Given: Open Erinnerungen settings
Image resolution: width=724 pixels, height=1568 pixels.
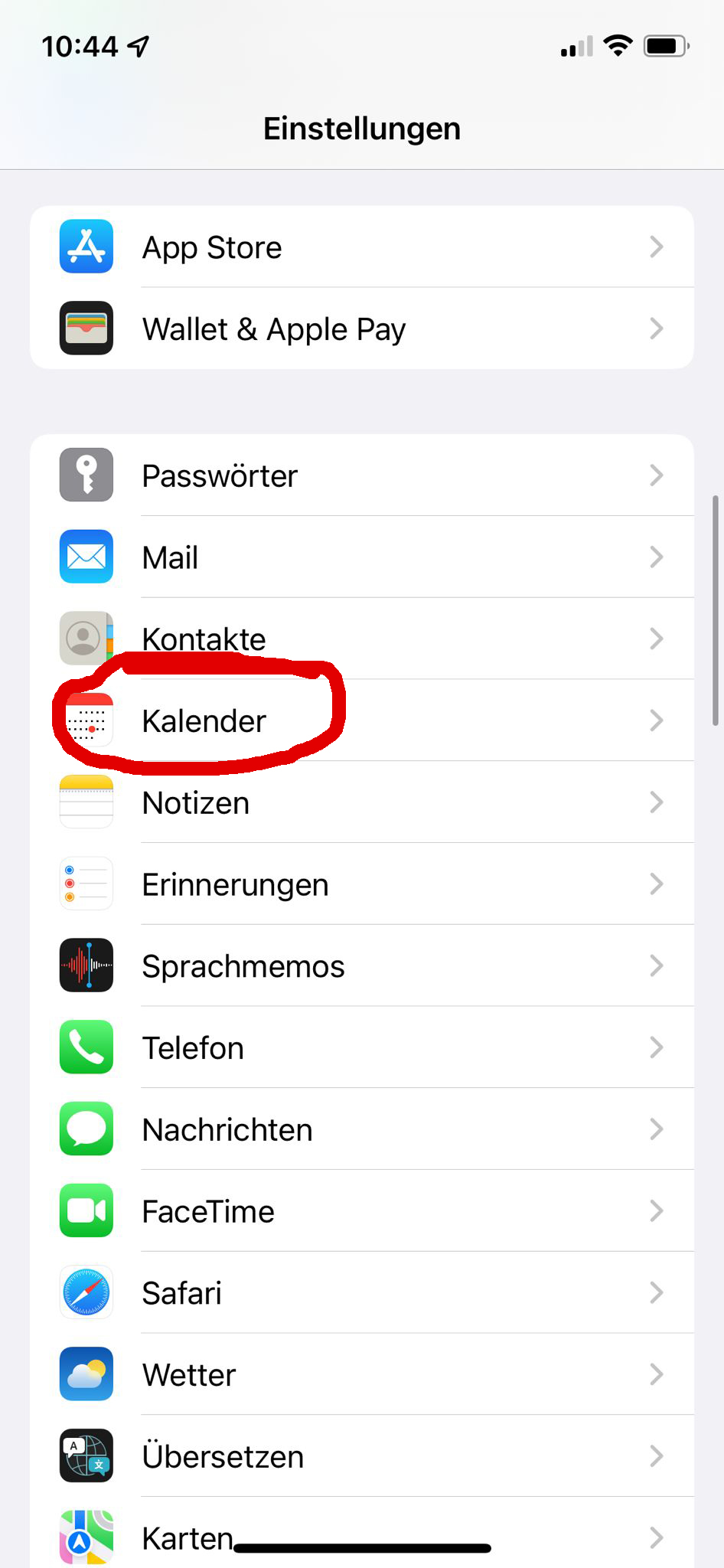Looking at the screenshot, I should tap(361, 884).
